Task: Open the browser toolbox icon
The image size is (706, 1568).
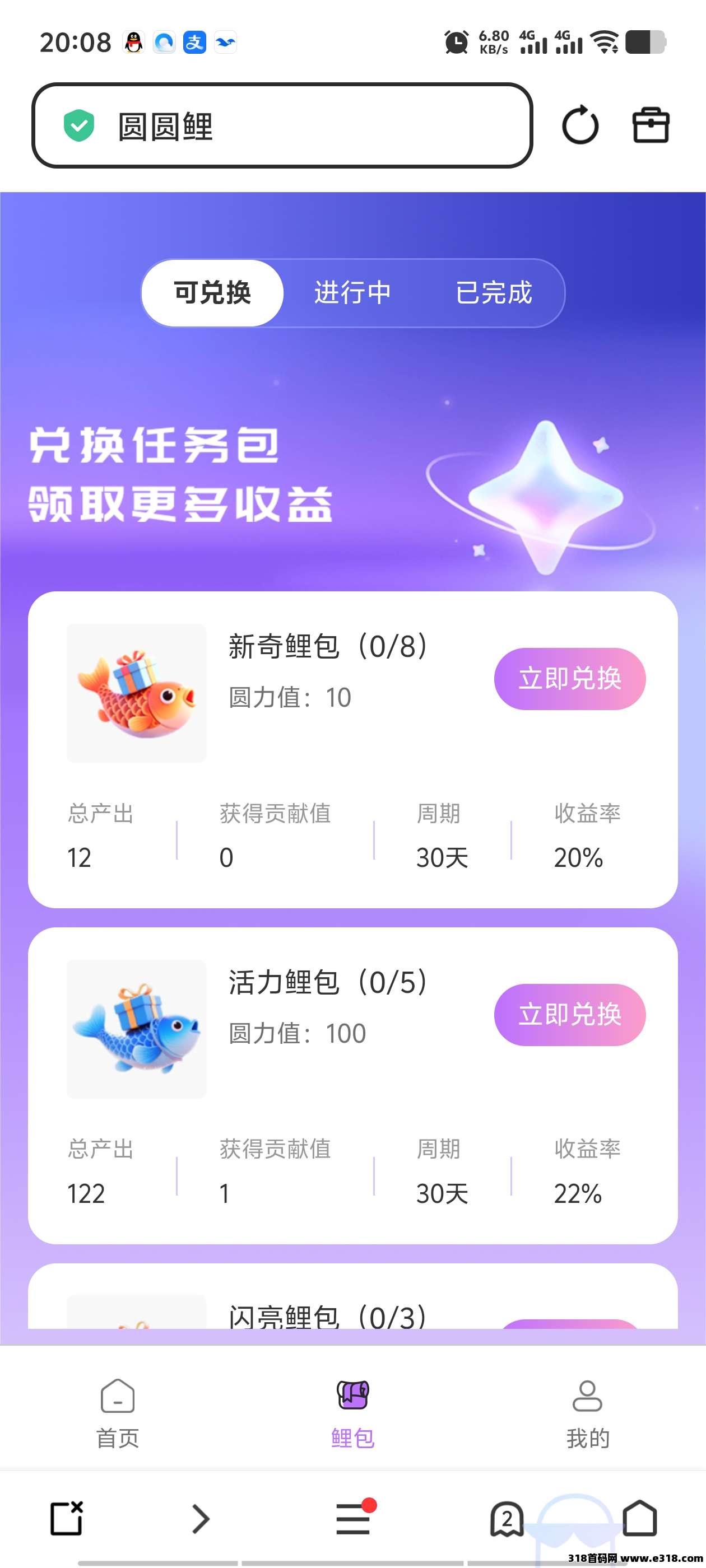Action: tap(651, 125)
